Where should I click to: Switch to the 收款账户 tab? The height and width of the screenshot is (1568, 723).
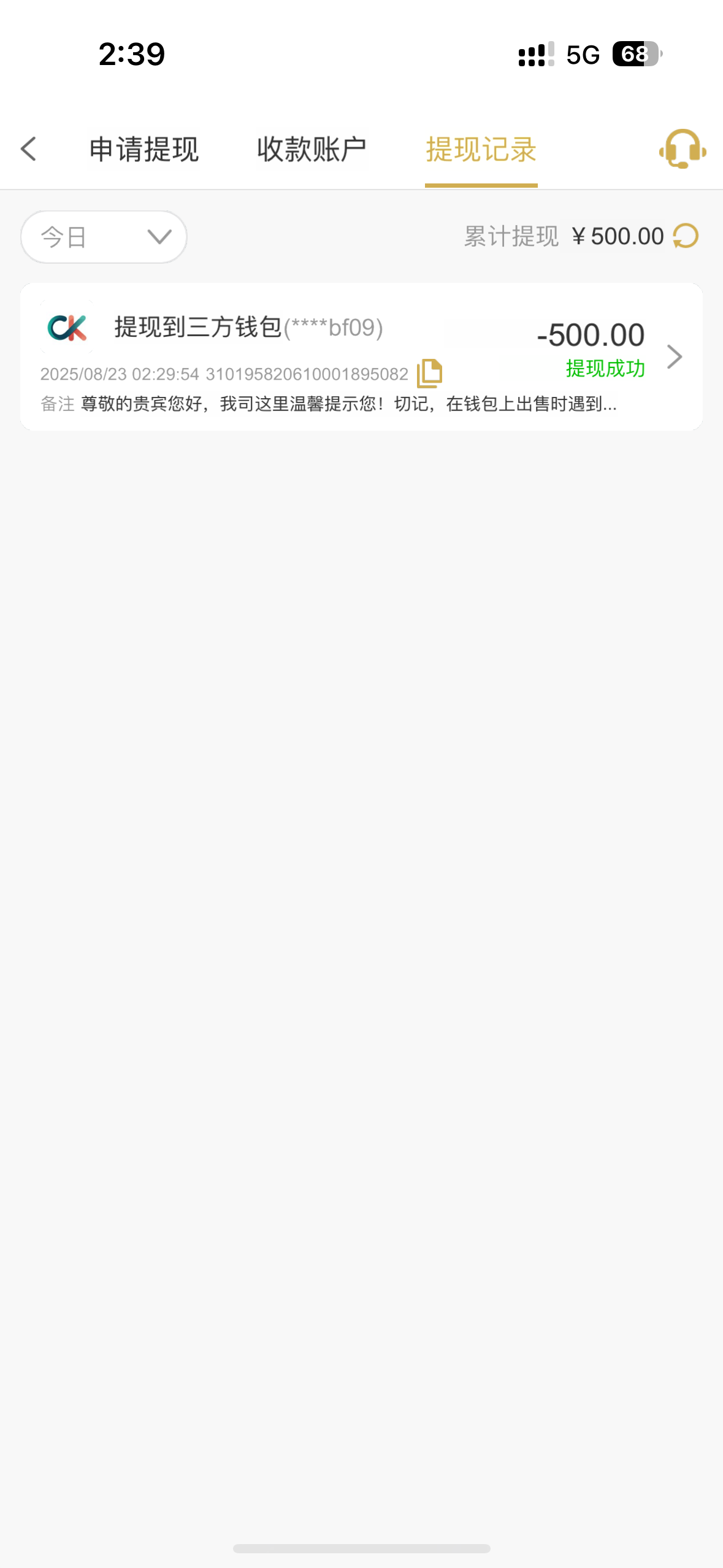click(312, 150)
